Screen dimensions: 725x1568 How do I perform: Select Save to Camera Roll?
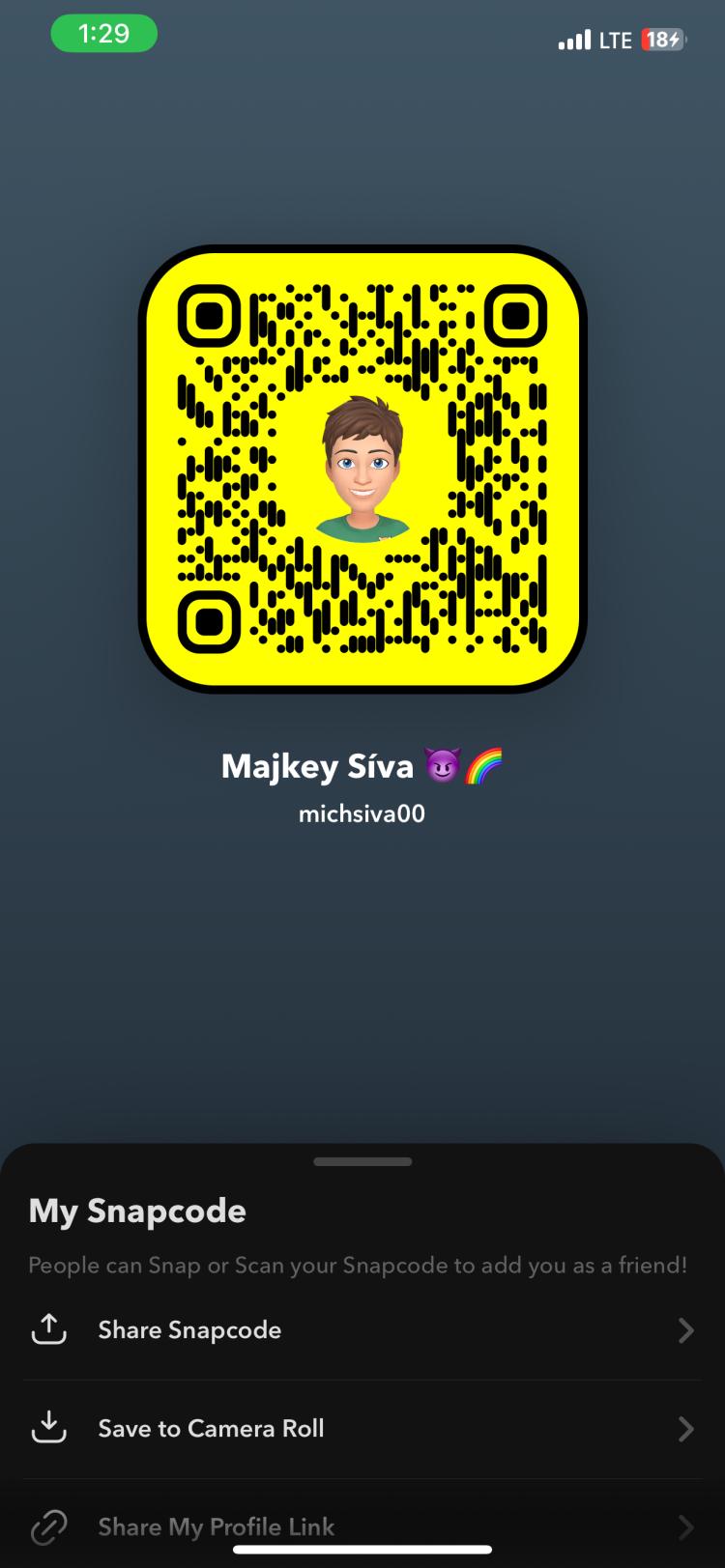[x=362, y=1429]
